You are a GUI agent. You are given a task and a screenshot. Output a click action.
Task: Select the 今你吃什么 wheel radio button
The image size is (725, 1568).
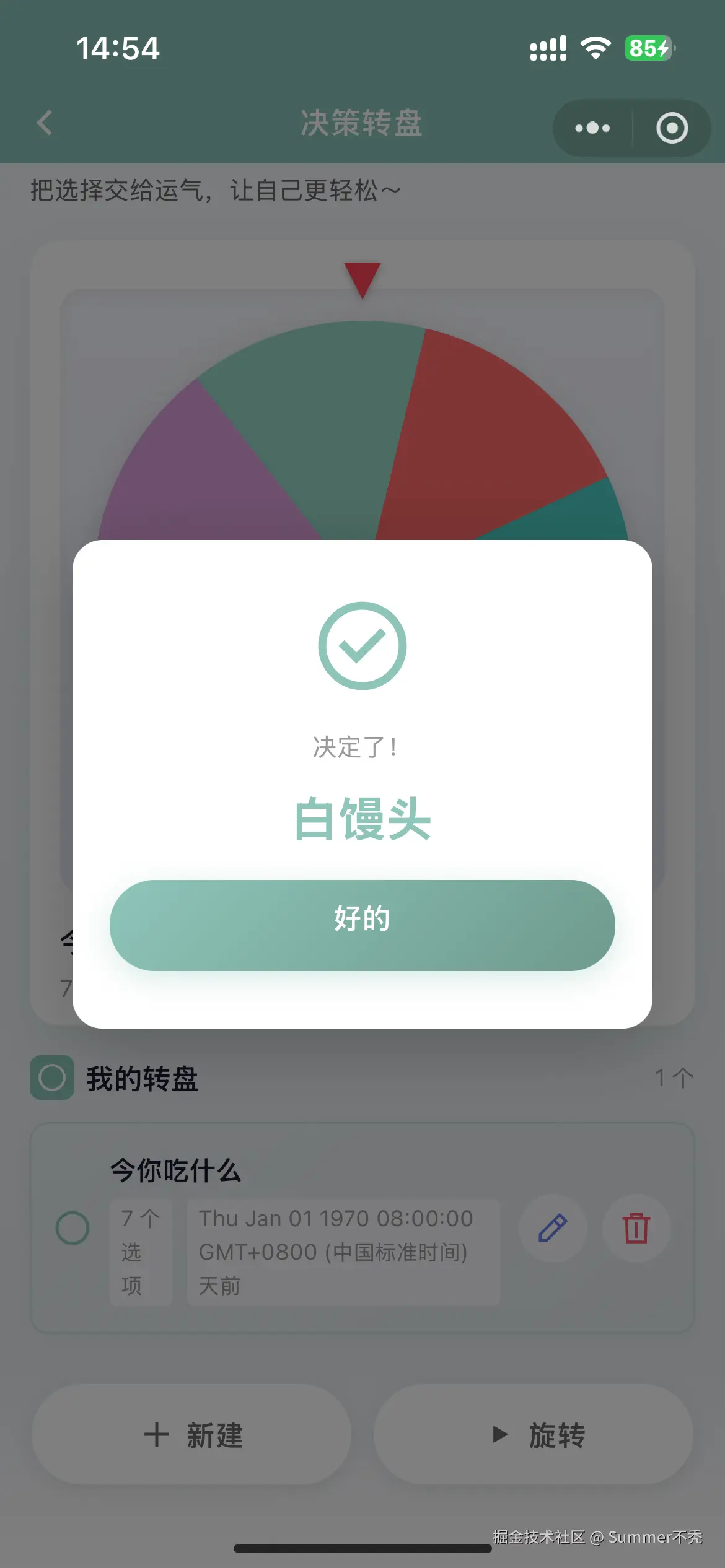click(x=72, y=1228)
